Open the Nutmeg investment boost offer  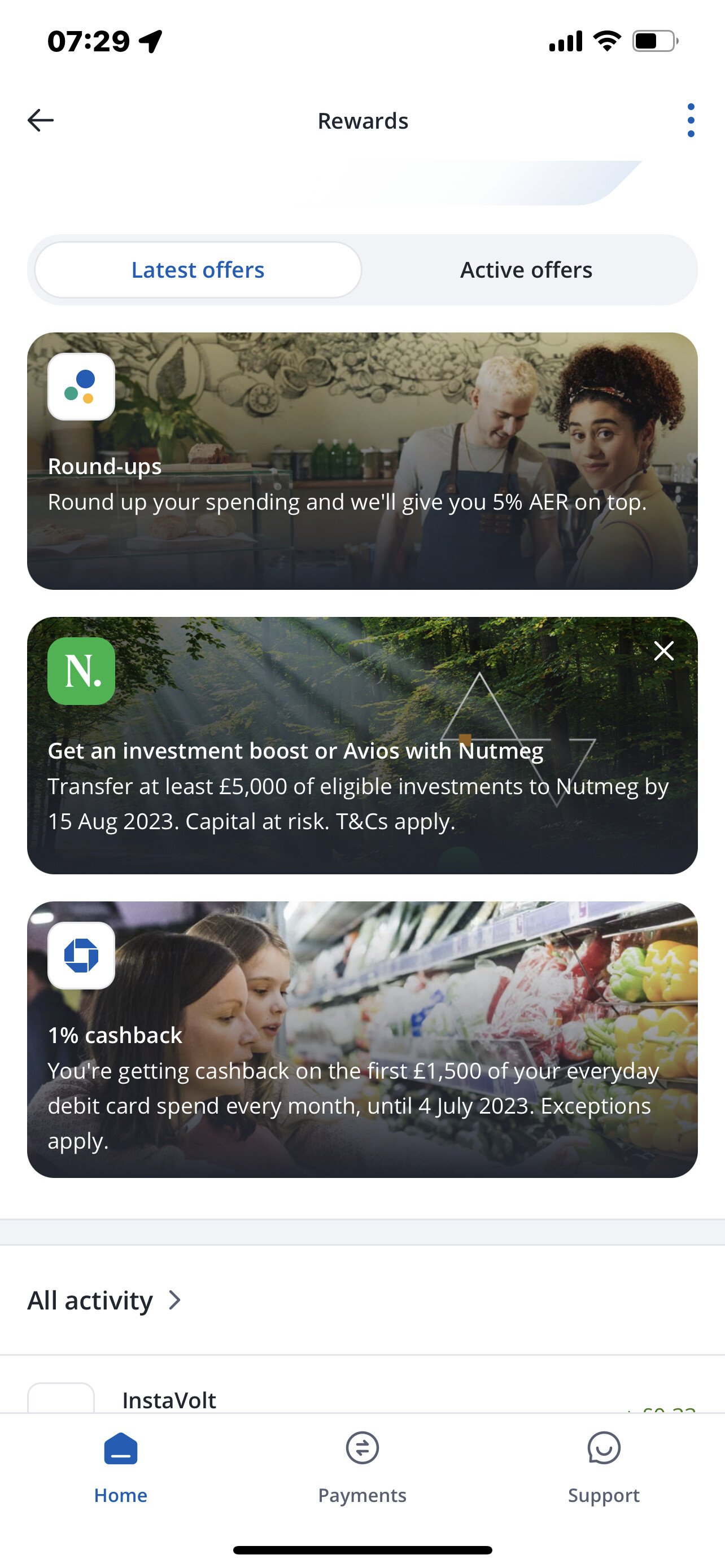point(362,746)
